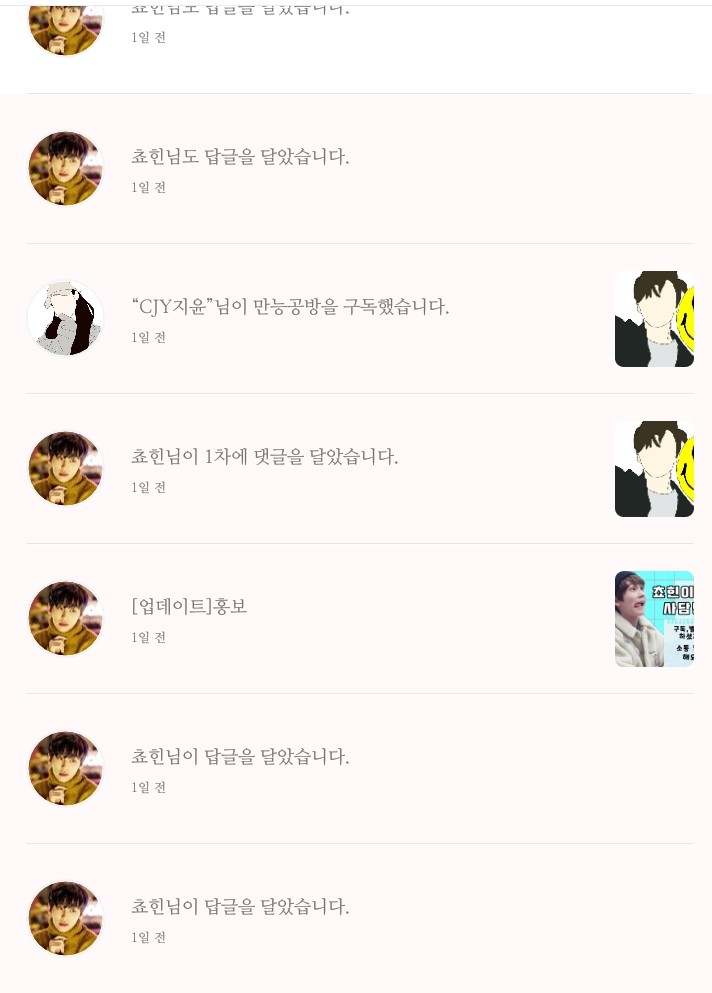The width and height of the screenshot is (712, 993).
Task: View CJY지윤's profile avatar
Action: (x=65, y=318)
